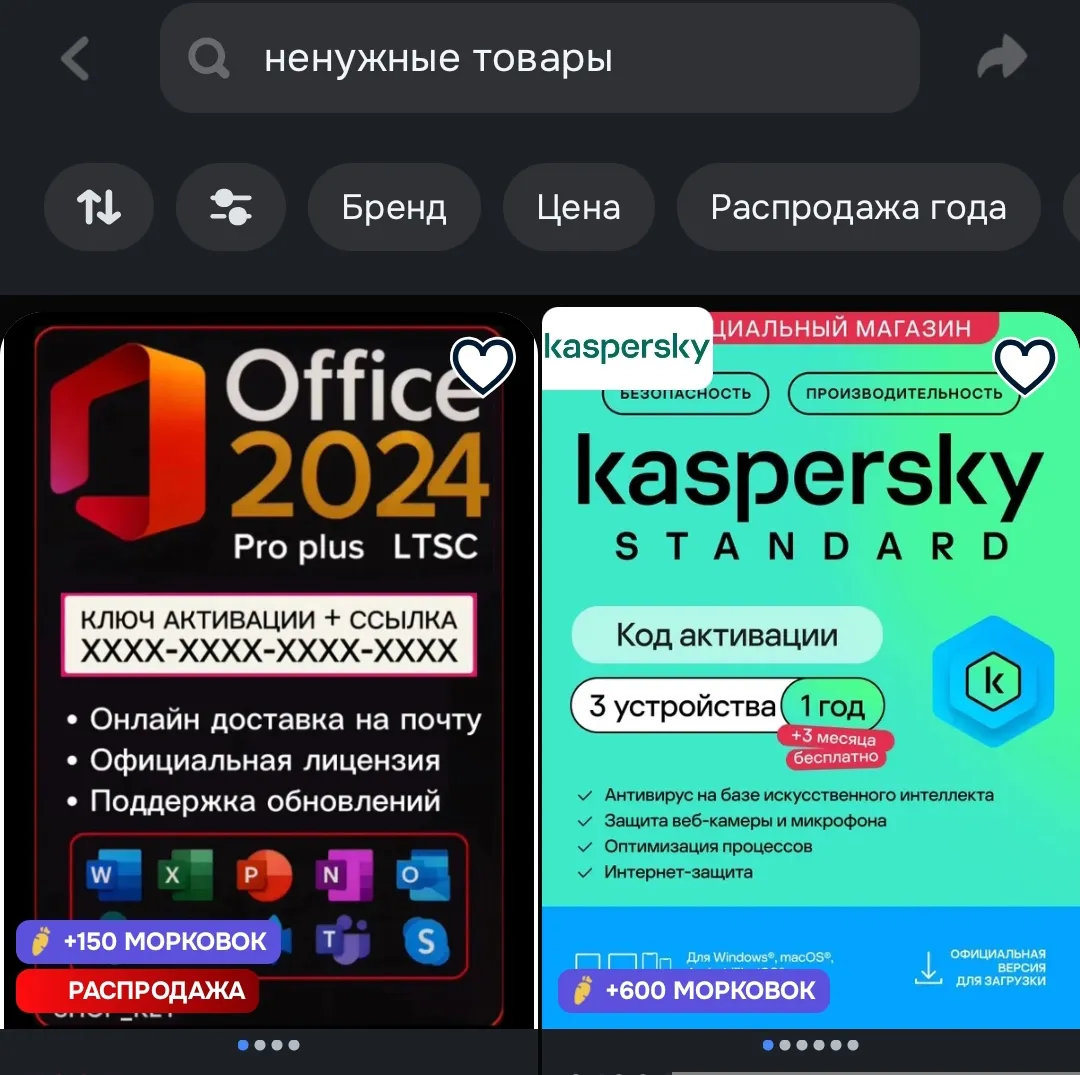This screenshot has height=1075, width=1080.
Task: Add Office 2024 product to favorites
Action: pyautogui.click(x=483, y=367)
